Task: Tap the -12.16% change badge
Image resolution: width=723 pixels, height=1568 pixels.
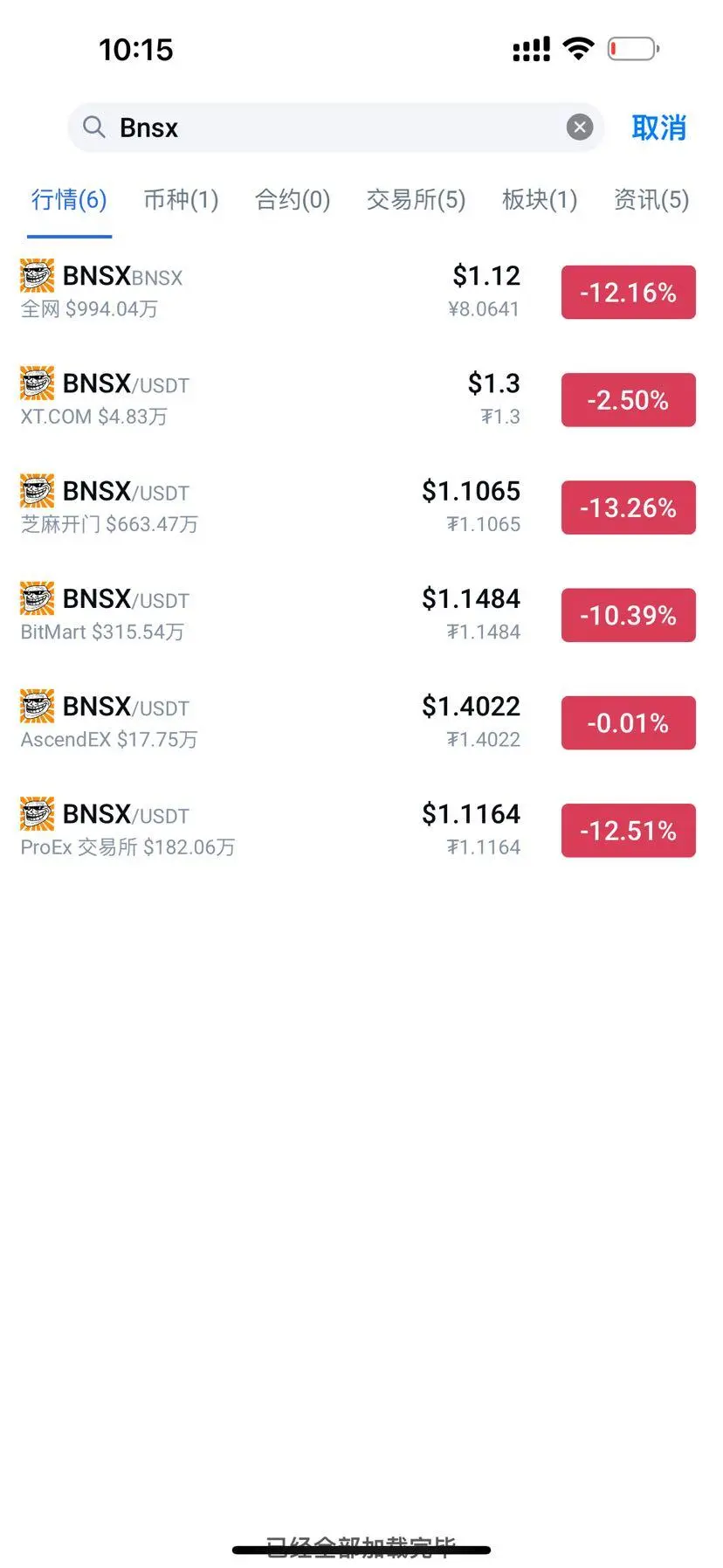Action: pos(628,293)
